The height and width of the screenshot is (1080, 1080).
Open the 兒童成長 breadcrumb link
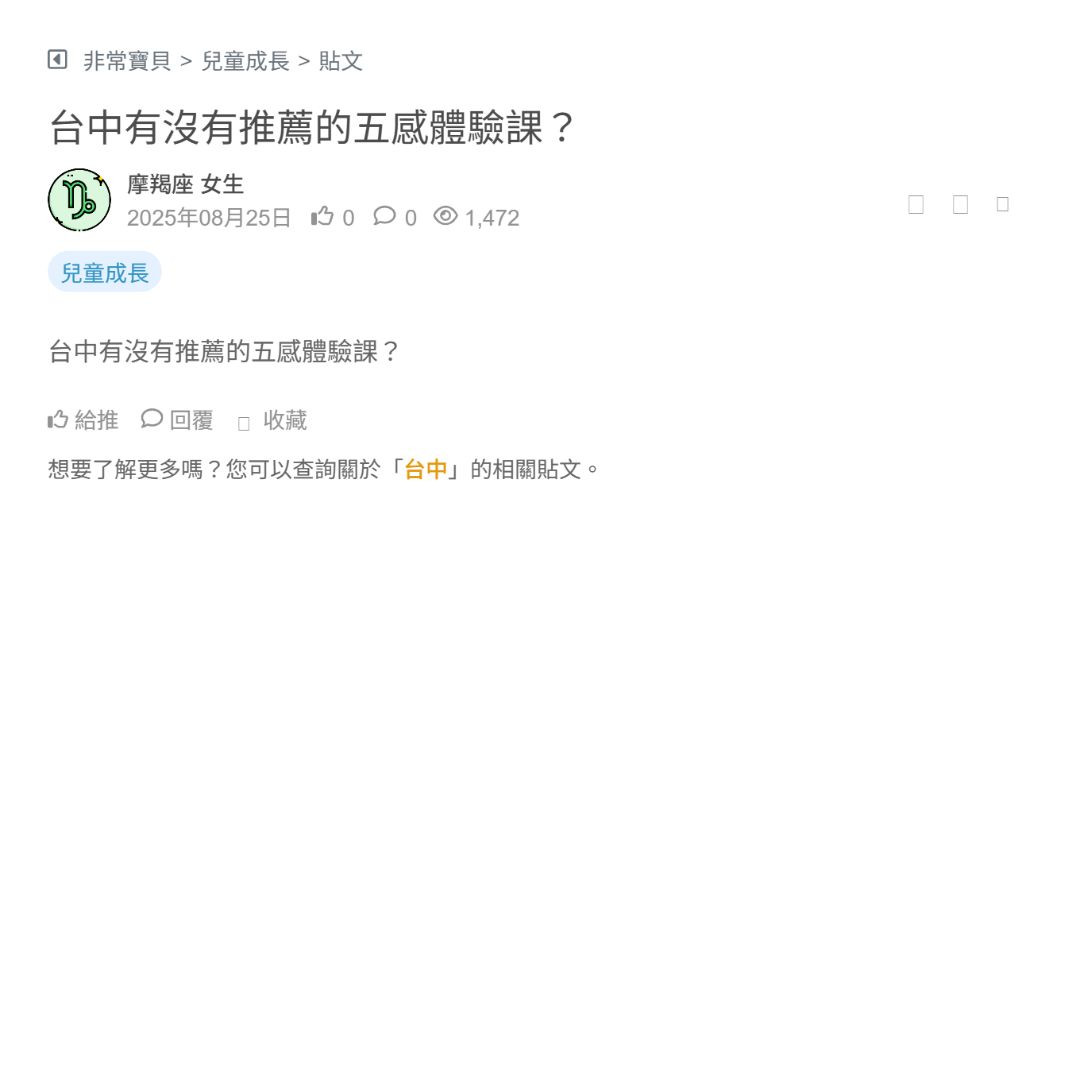tap(245, 61)
